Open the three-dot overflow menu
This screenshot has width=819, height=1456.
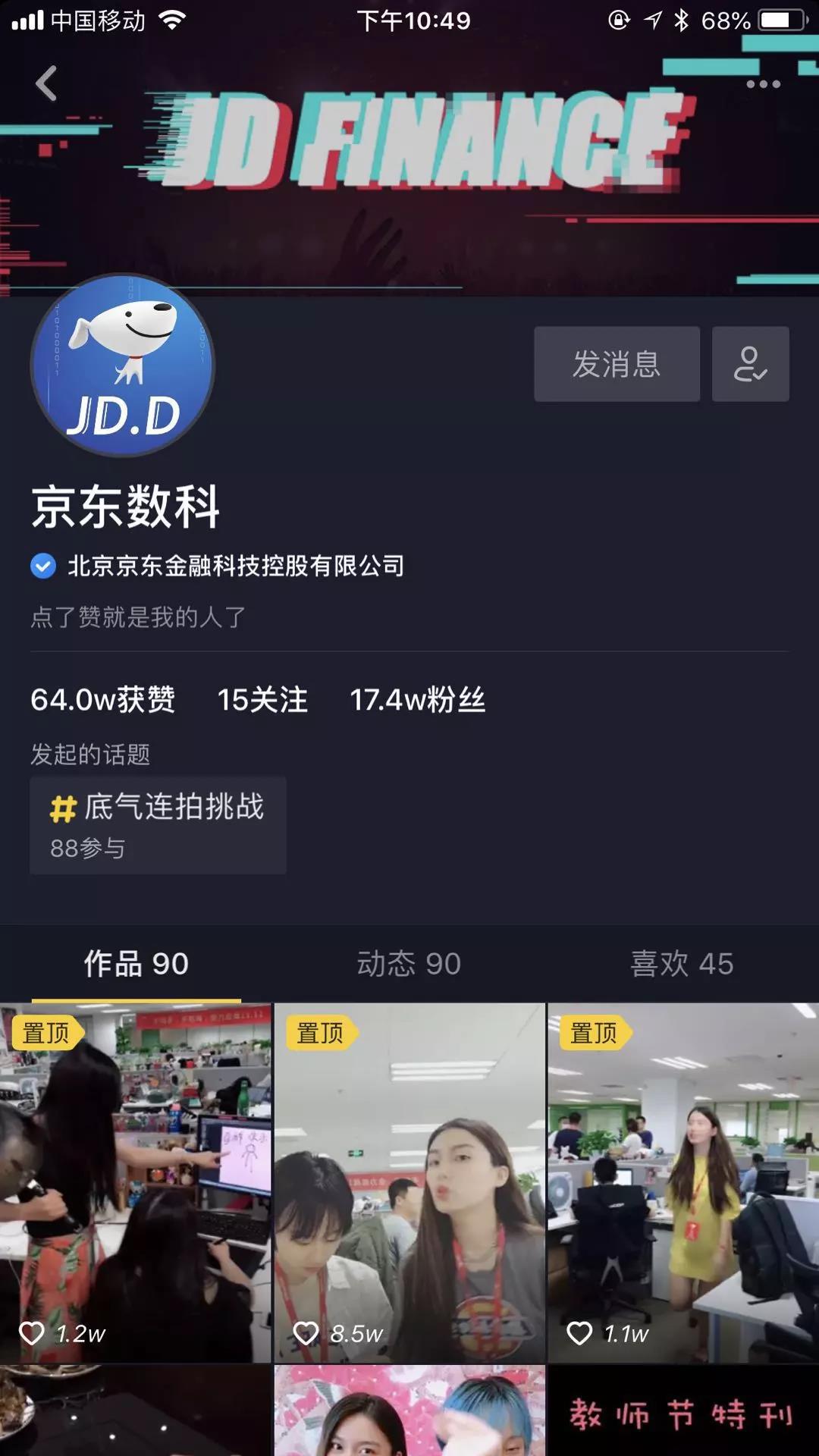pos(763,84)
